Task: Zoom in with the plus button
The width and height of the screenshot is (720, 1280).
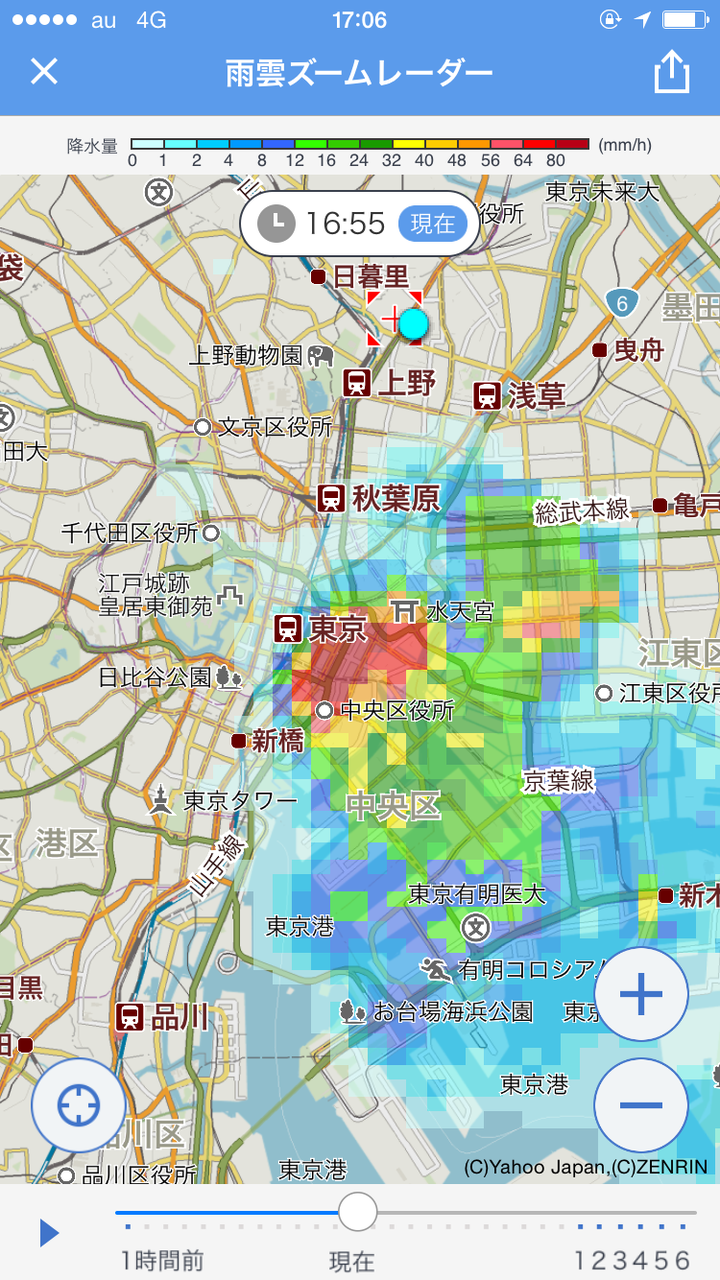Action: tap(641, 994)
